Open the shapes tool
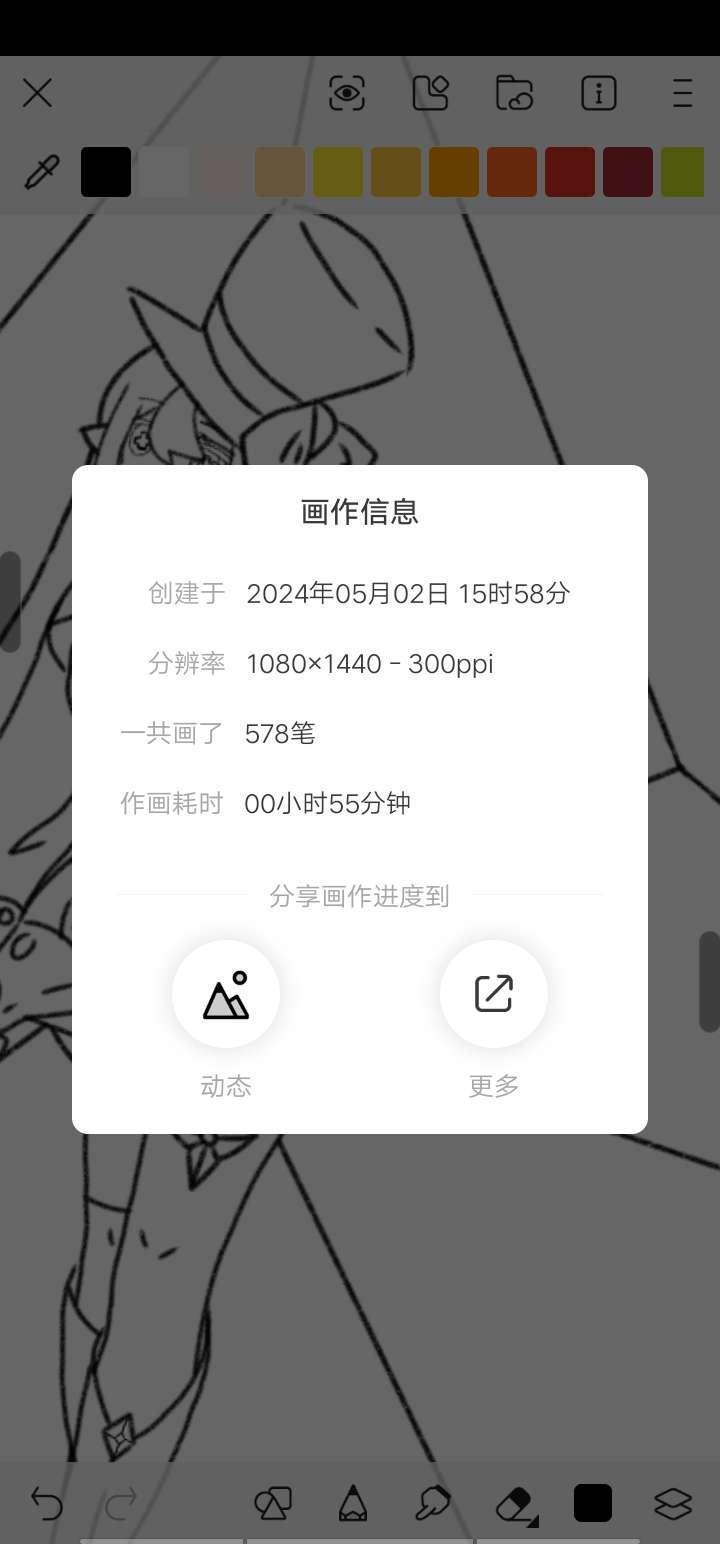The width and height of the screenshot is (720, 1544). [273, 1503]
